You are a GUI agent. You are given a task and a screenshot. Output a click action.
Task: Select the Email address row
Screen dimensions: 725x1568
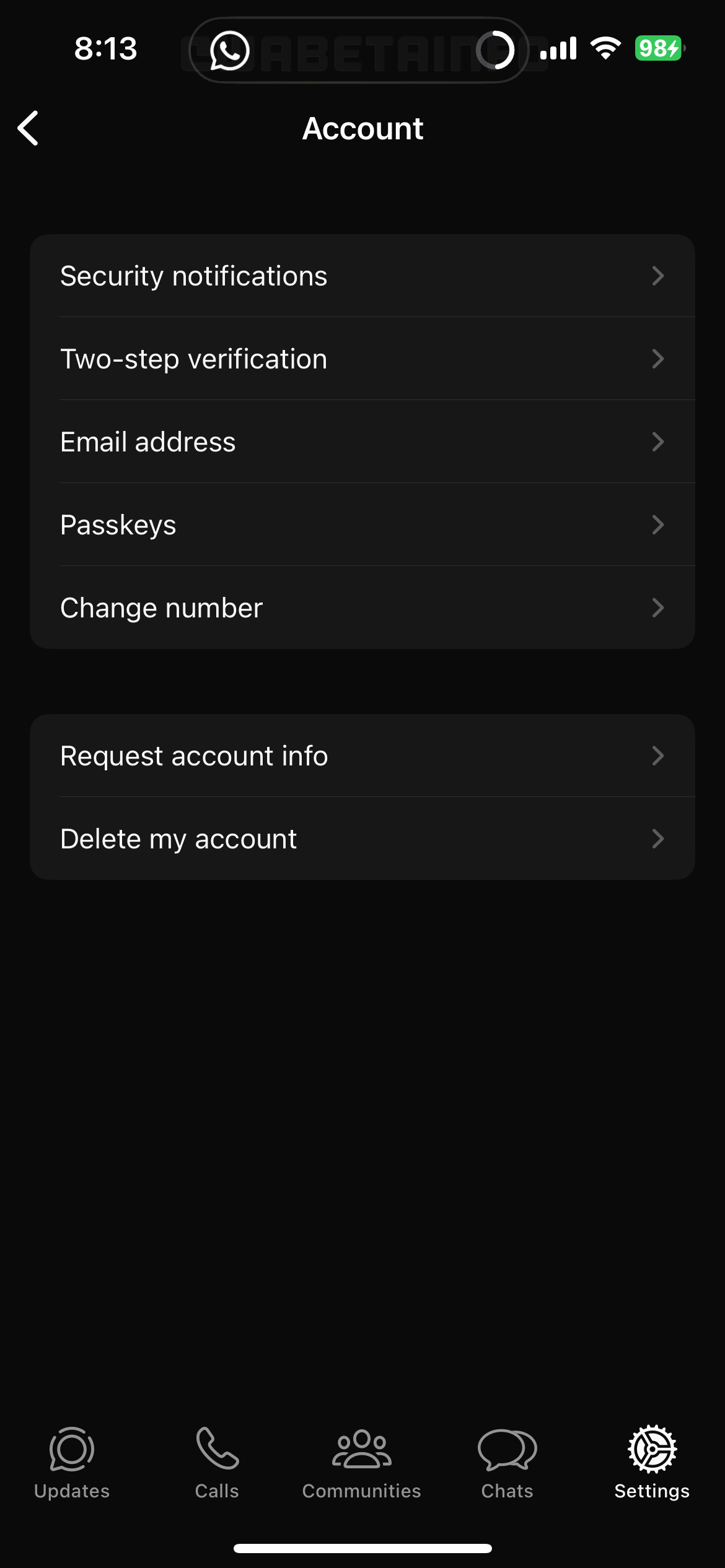[362, 442]
